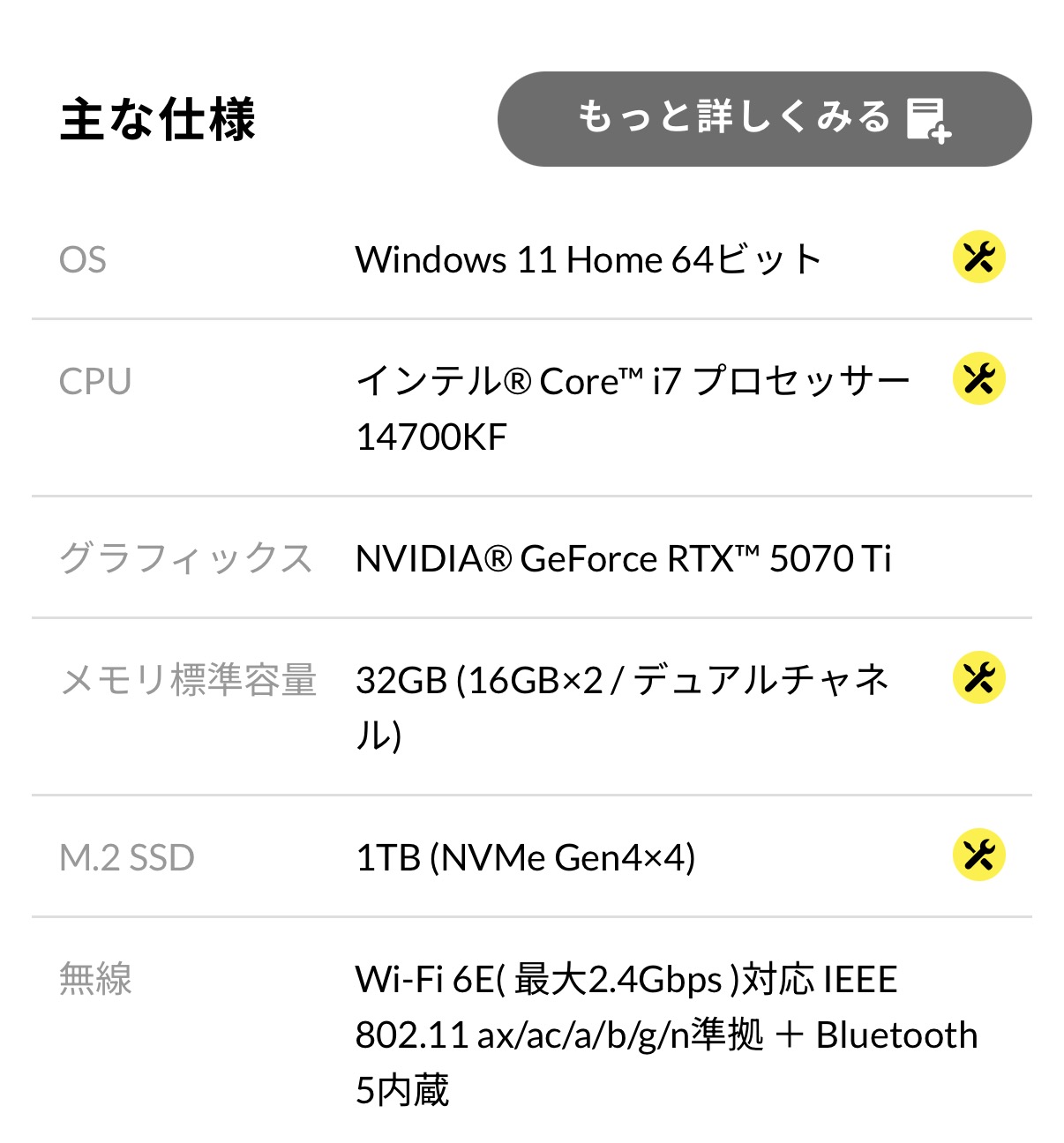Open the もっと詳しくみる details button
The width and height of the screenshot is (1064, 1143).
[x=764, y=119]
